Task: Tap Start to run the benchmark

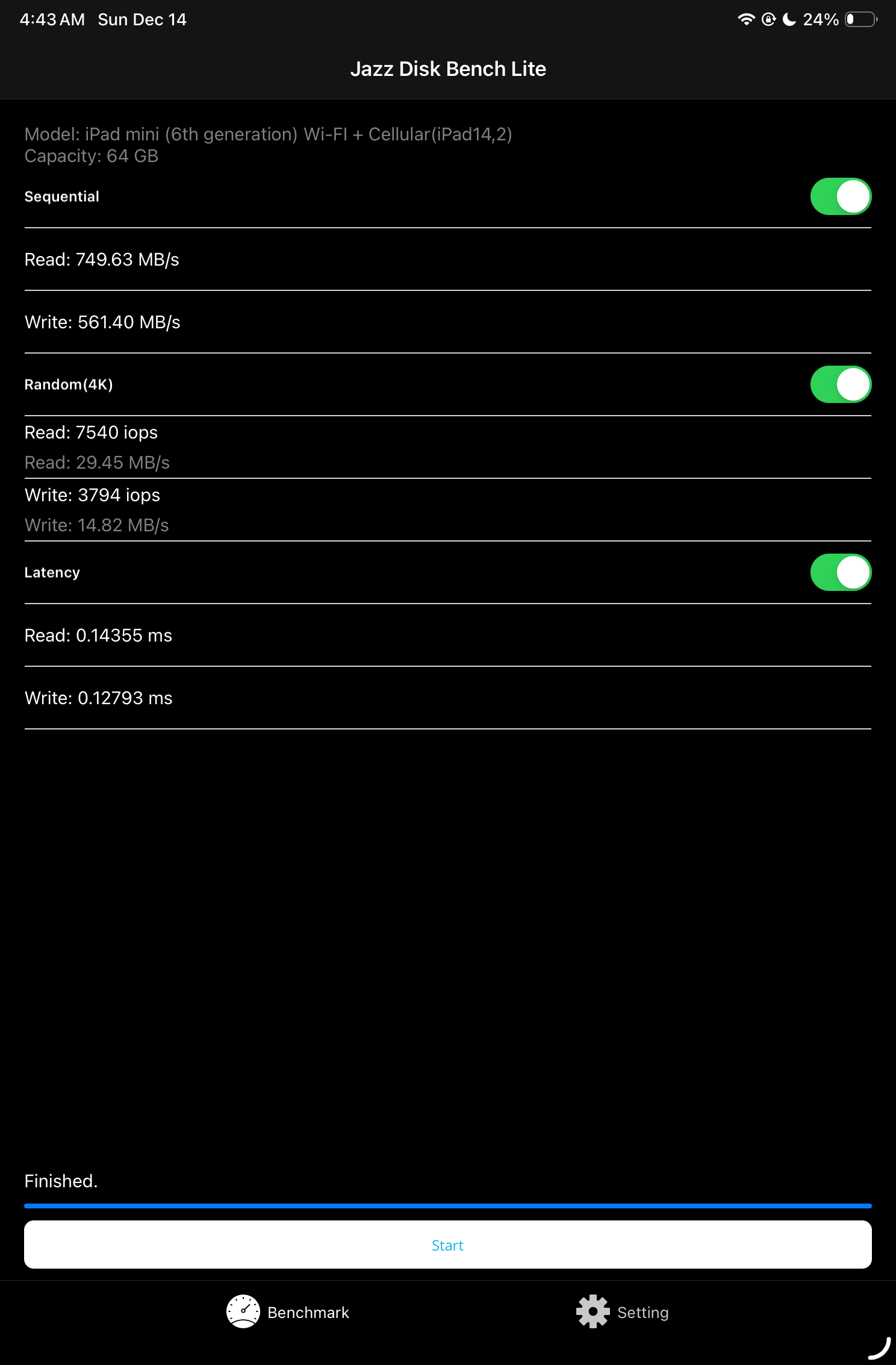Action: point(447,1245)
